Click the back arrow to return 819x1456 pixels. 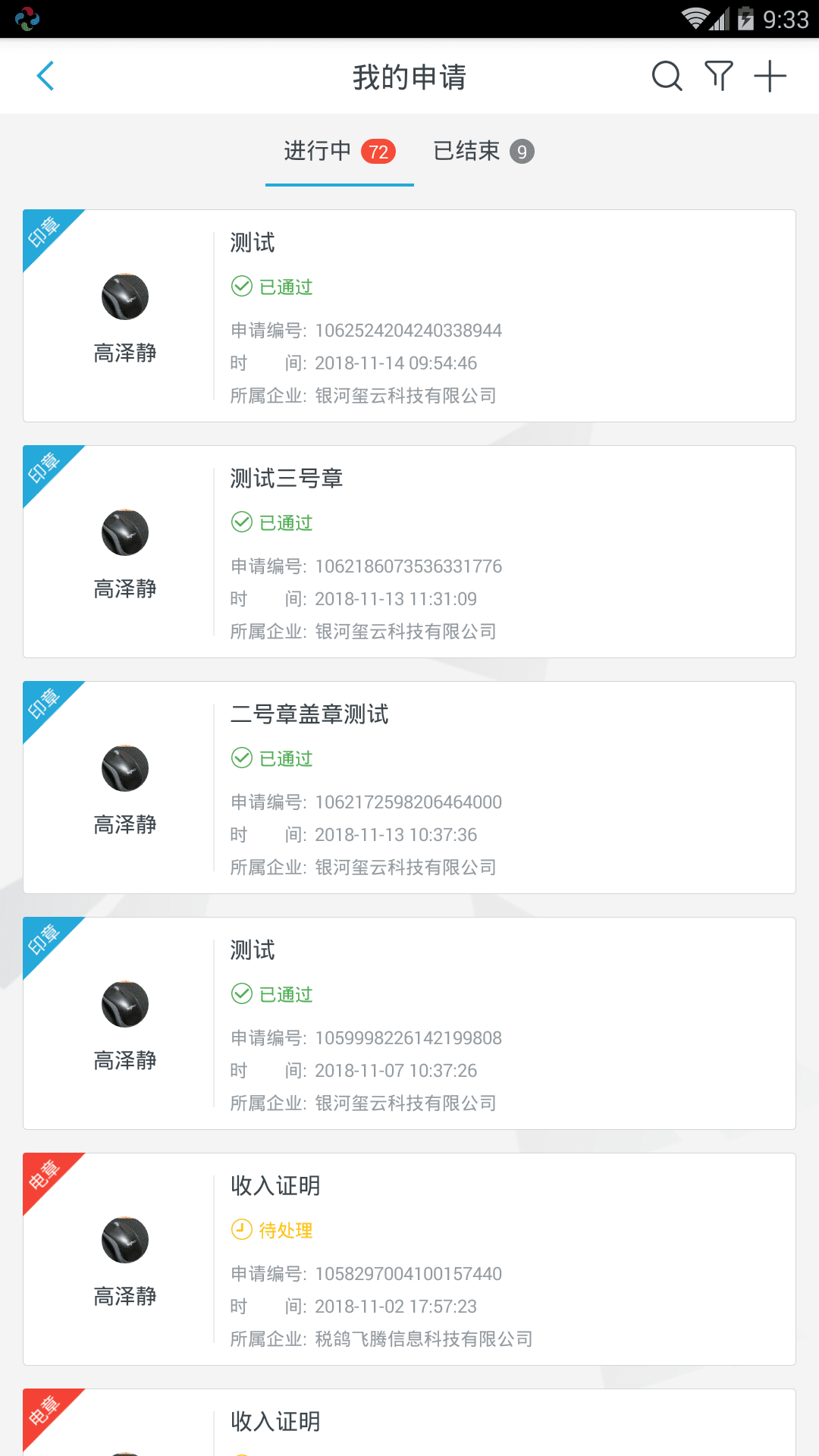[x=45, y=77]
